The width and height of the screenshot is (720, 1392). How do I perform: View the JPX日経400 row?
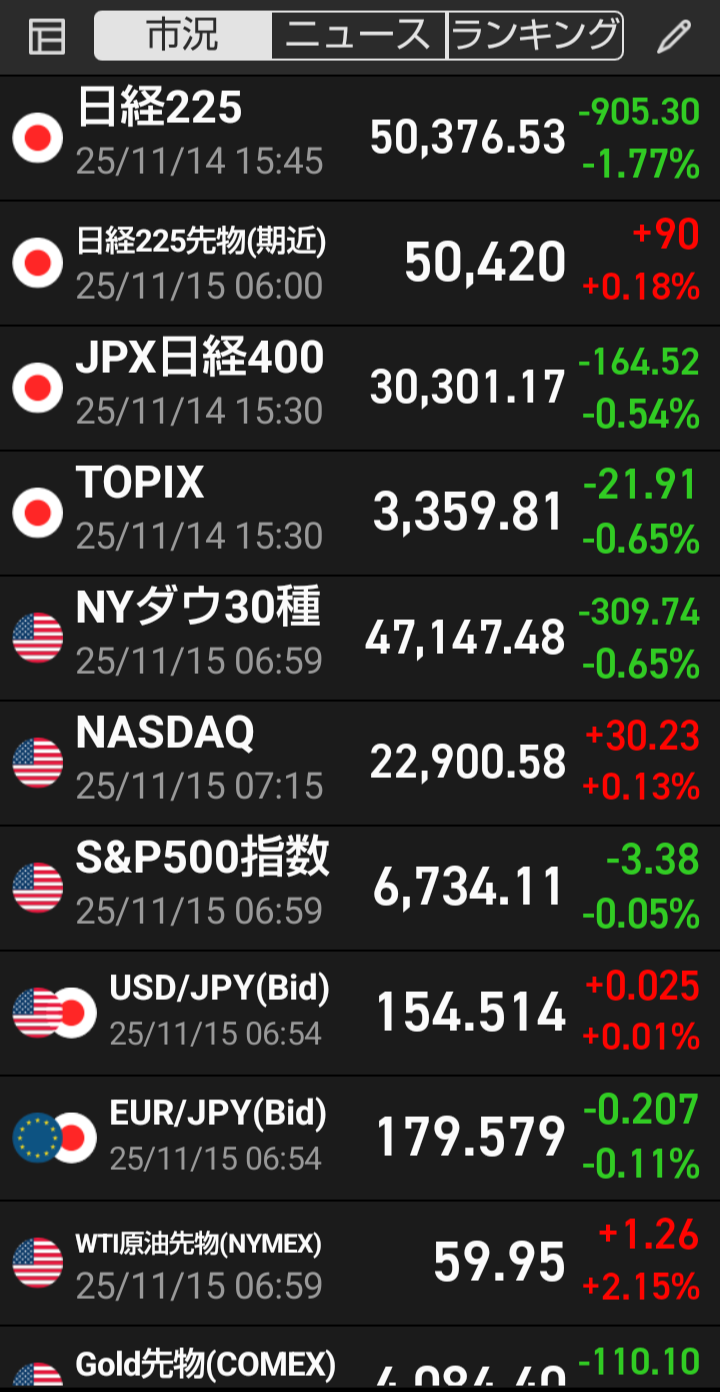tap(360, 388)
